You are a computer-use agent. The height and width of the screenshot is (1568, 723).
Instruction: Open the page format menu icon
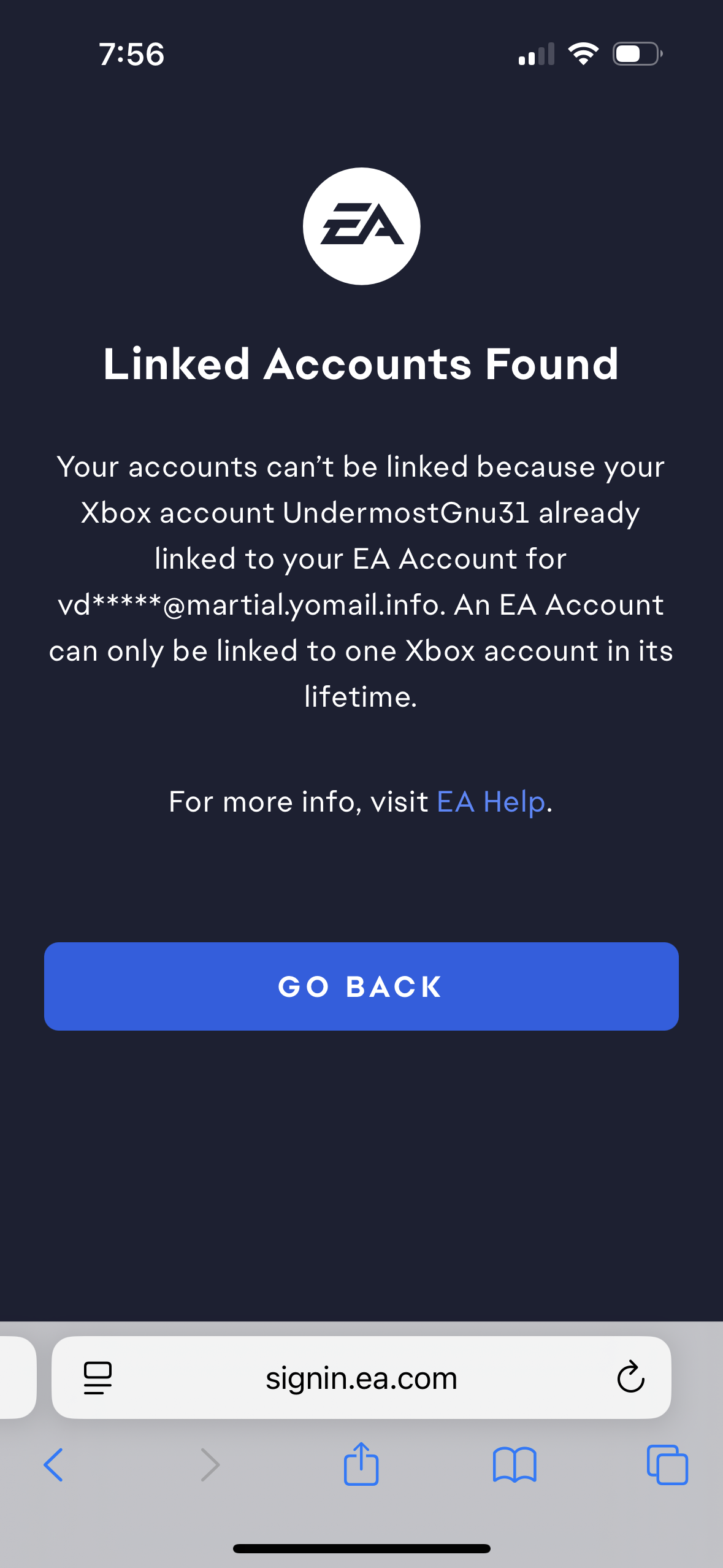point(98,1377)
